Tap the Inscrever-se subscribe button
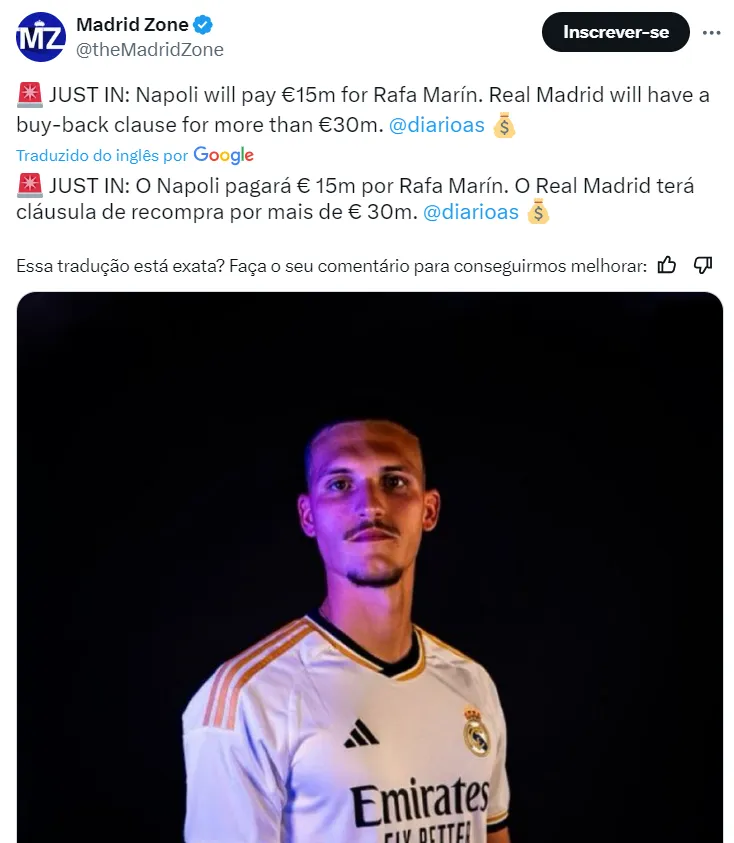Image resolution: width=734 pixels, height=843 pixels. [x=615, y=32]
